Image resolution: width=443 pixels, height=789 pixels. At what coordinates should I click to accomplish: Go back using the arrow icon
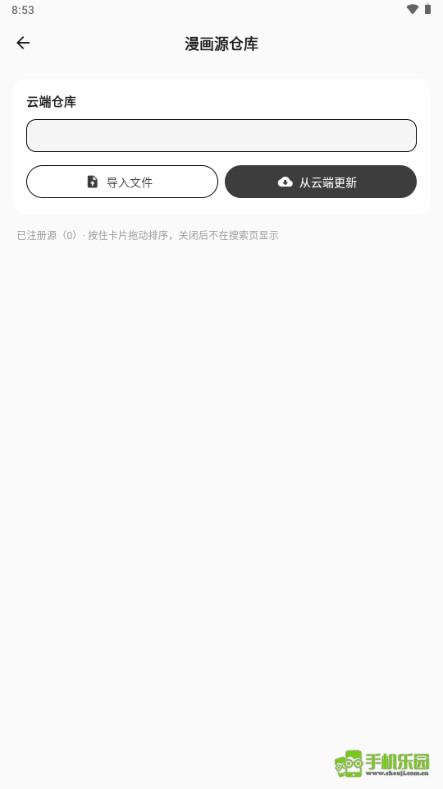pos(23,43)
